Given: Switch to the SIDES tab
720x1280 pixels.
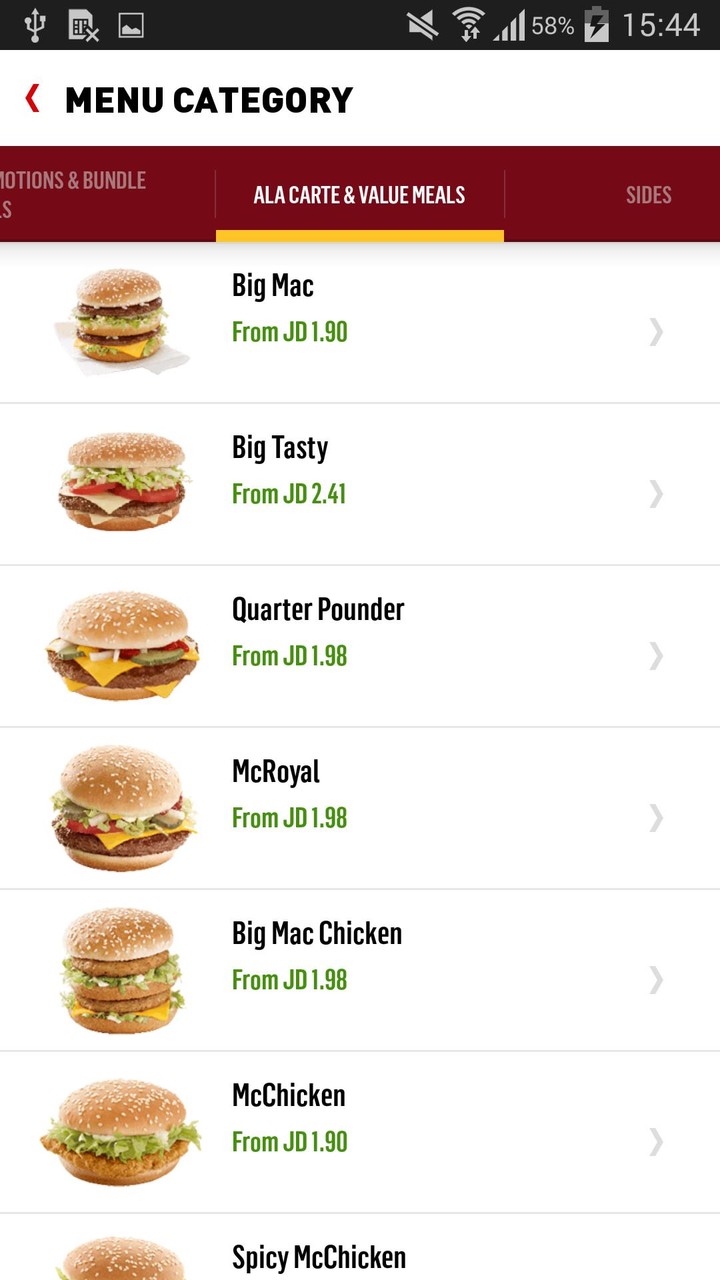Looking at the screenshot, I should (x=648, y=195).
